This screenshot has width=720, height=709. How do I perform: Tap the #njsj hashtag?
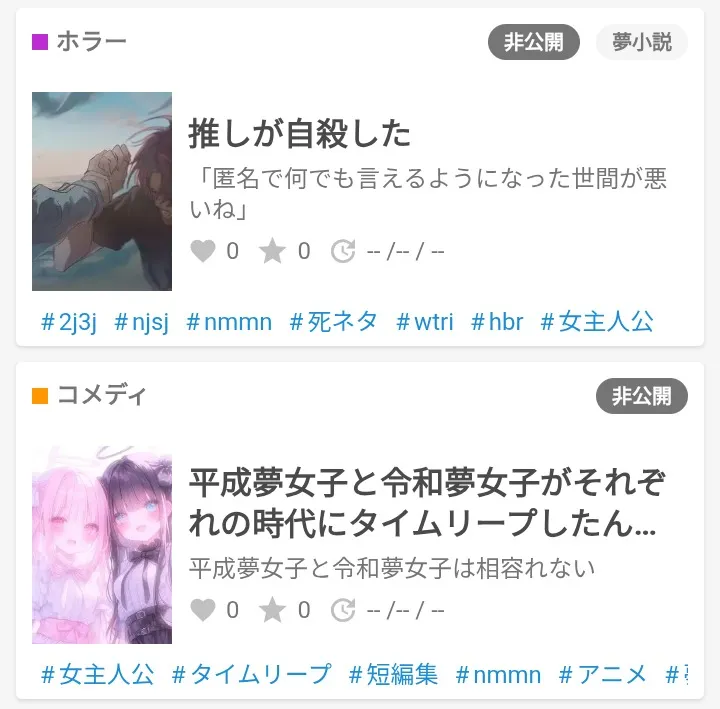click(141, 322)
